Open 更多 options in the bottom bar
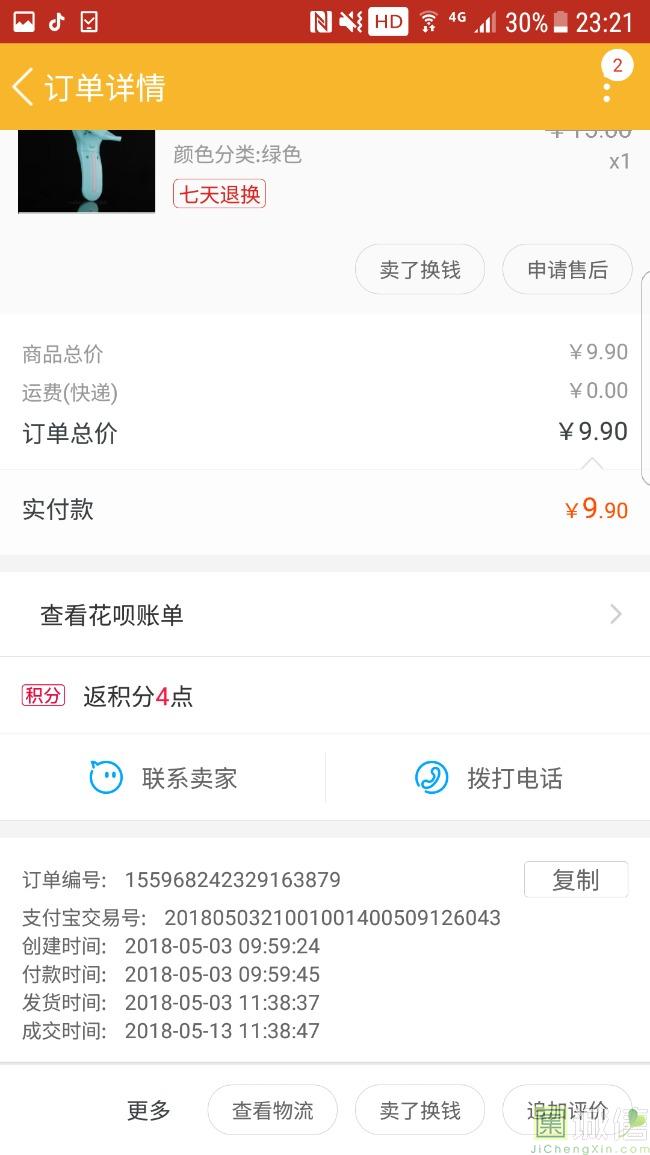Image resolution: width=650 pixels, height=1155 pixels. click(149, 1110)
